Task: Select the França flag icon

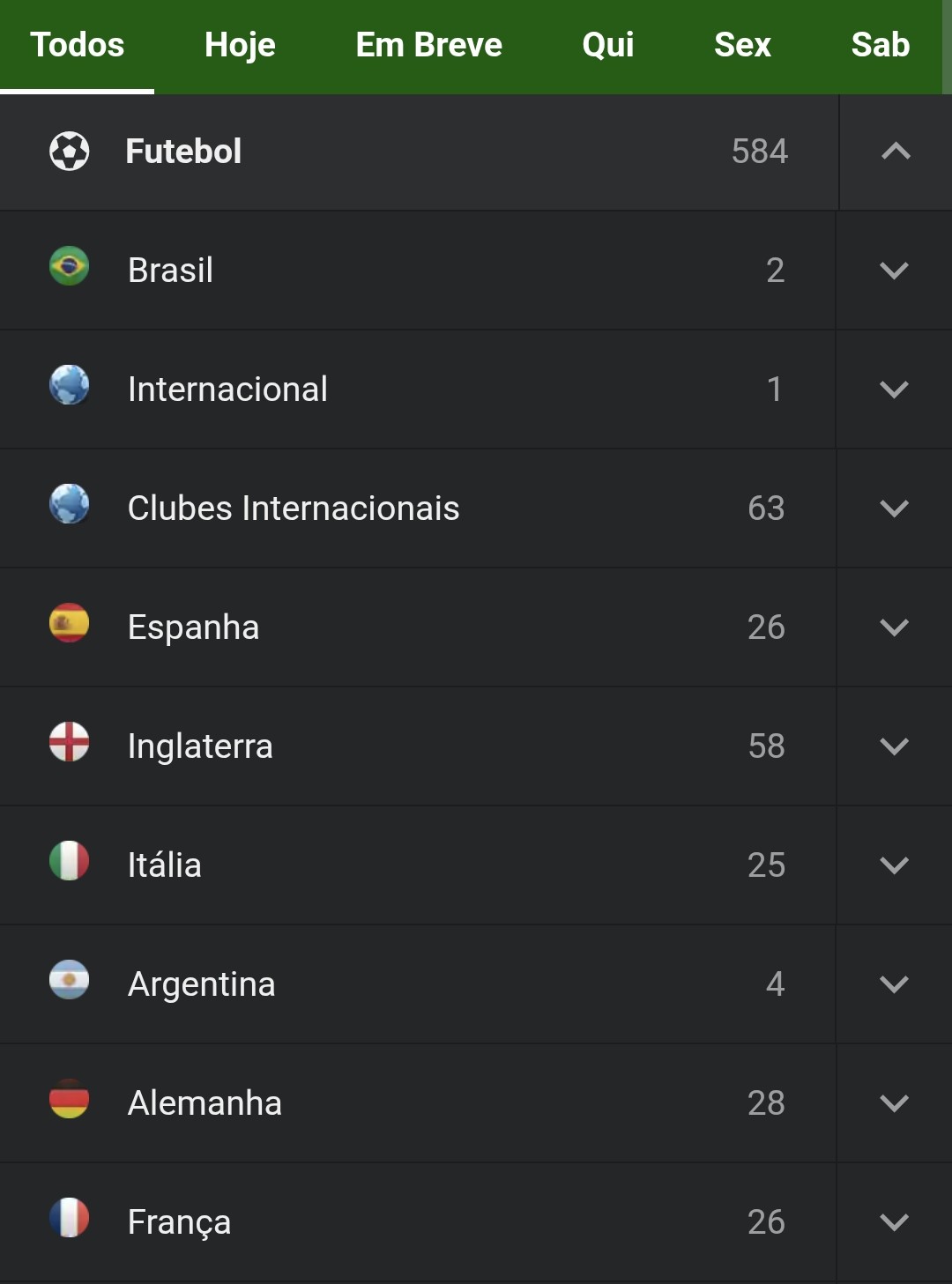Action: point(69,1221)
